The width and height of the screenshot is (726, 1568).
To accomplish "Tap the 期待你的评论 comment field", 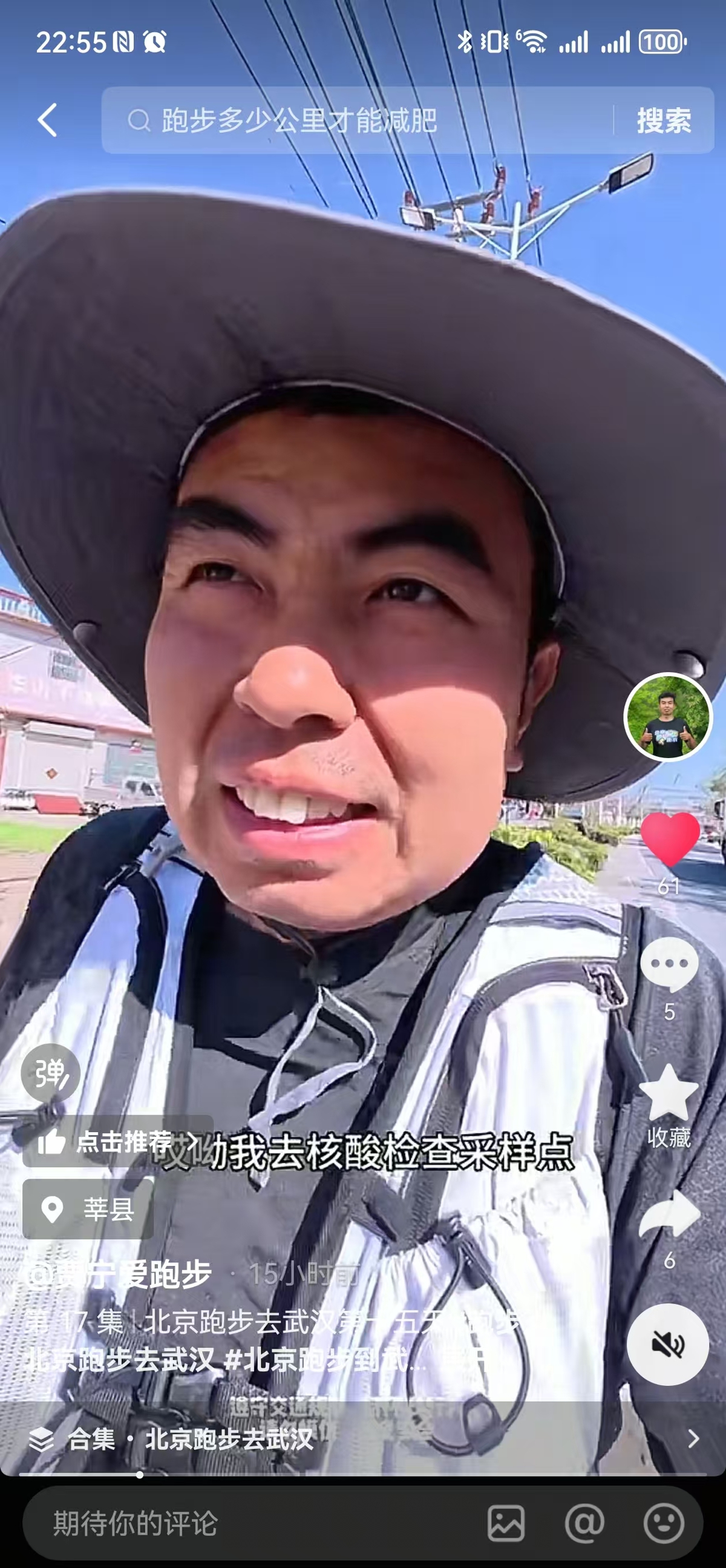I will tap(243, 1524).
